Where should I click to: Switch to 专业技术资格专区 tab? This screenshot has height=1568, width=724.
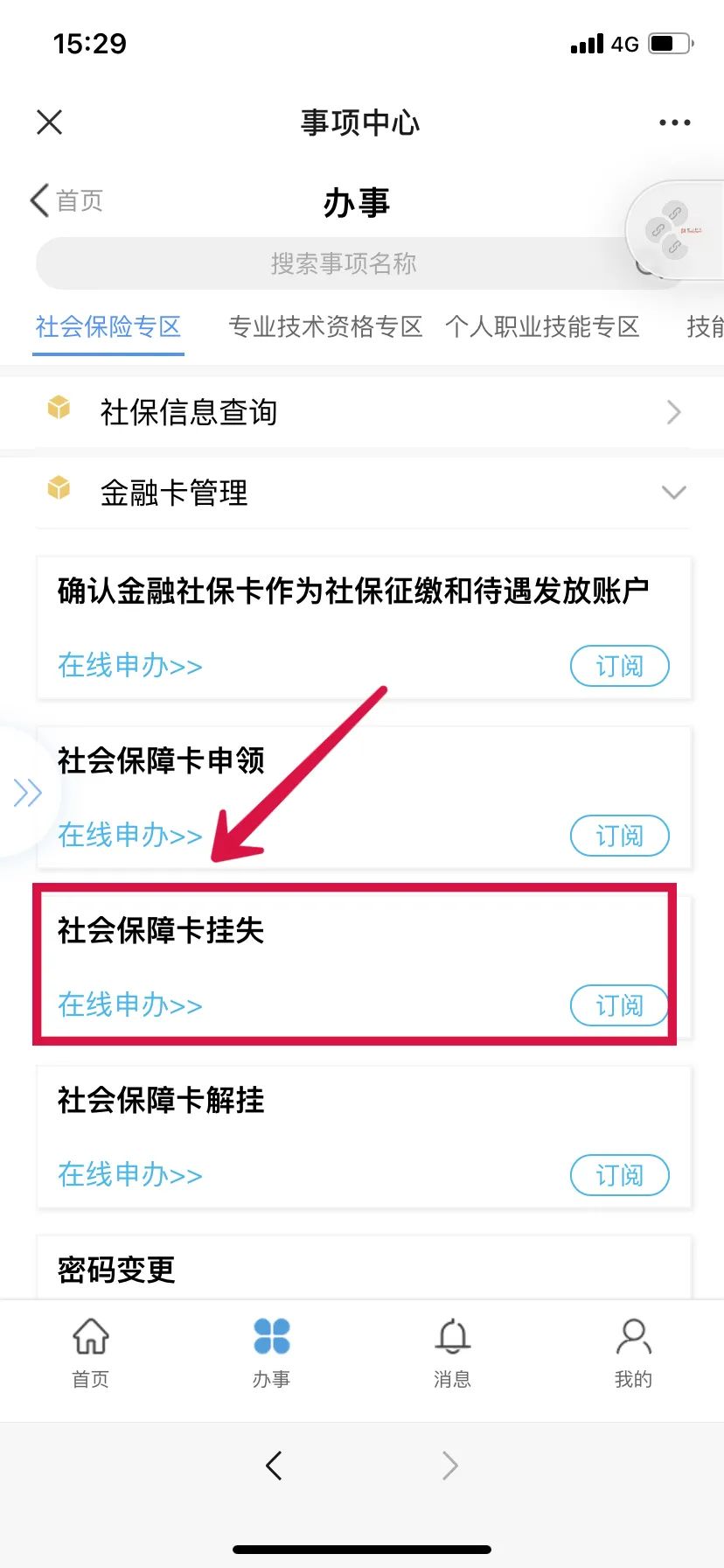(x=325, y=327)
